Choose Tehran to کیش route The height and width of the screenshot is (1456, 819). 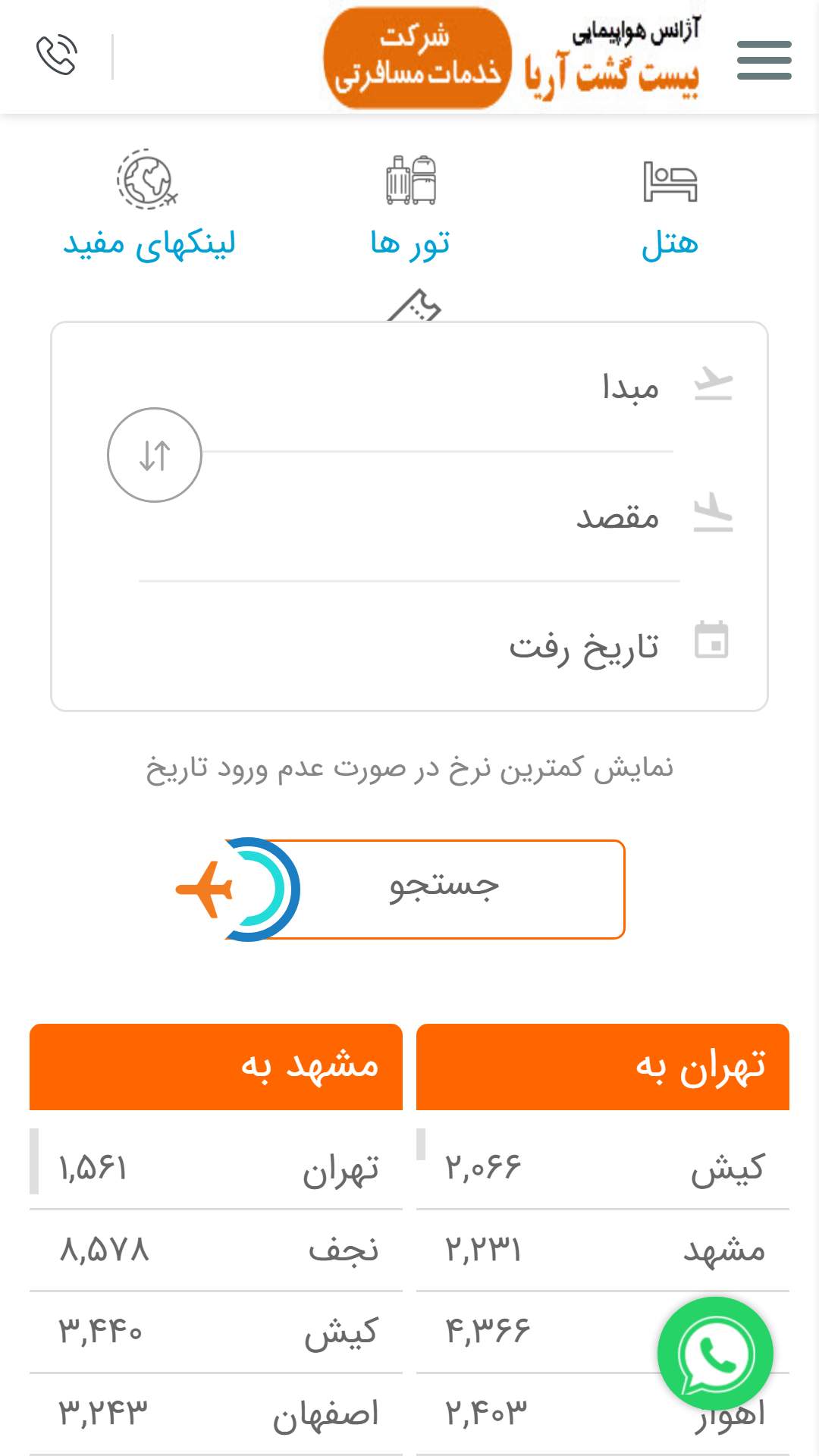click(603, 1168)
